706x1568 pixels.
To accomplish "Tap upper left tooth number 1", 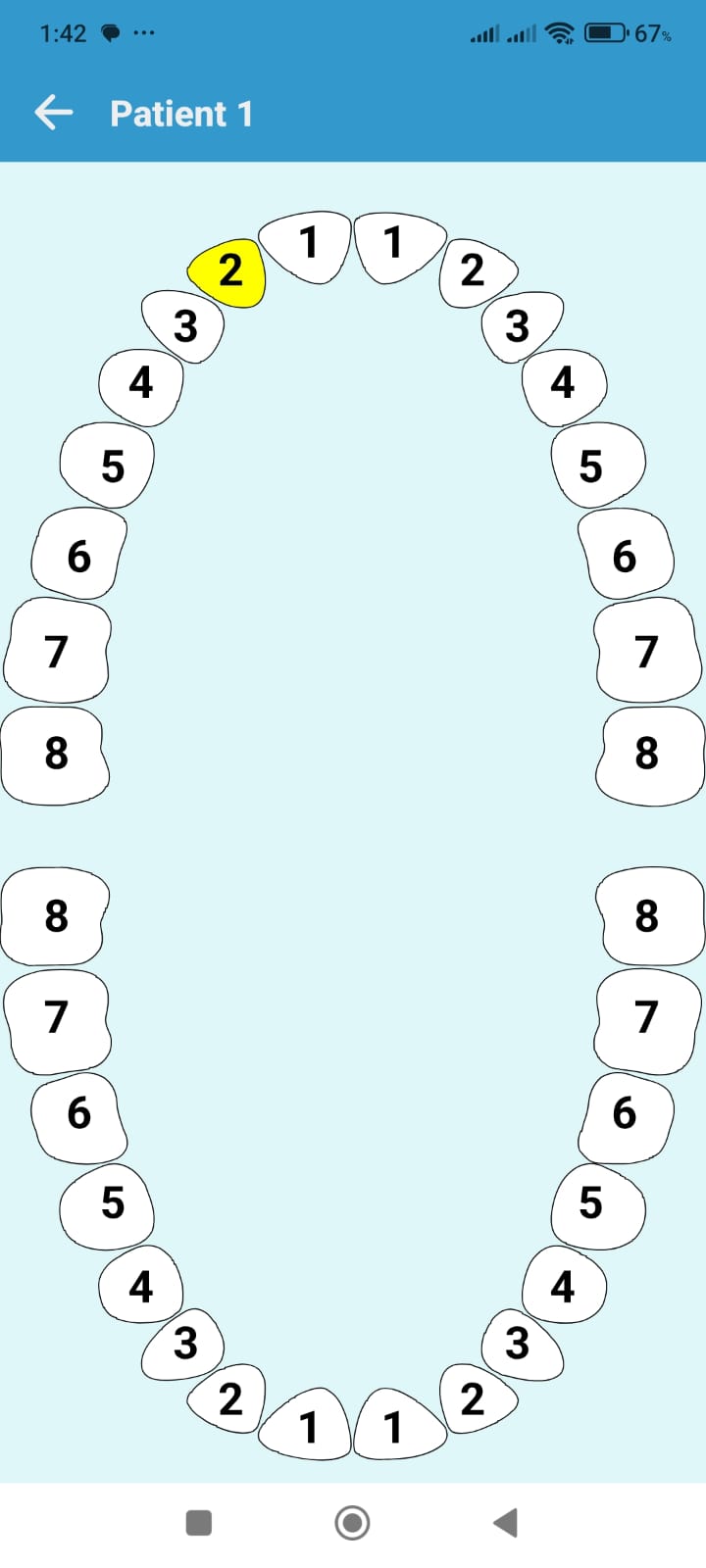I will coord(308,243).
